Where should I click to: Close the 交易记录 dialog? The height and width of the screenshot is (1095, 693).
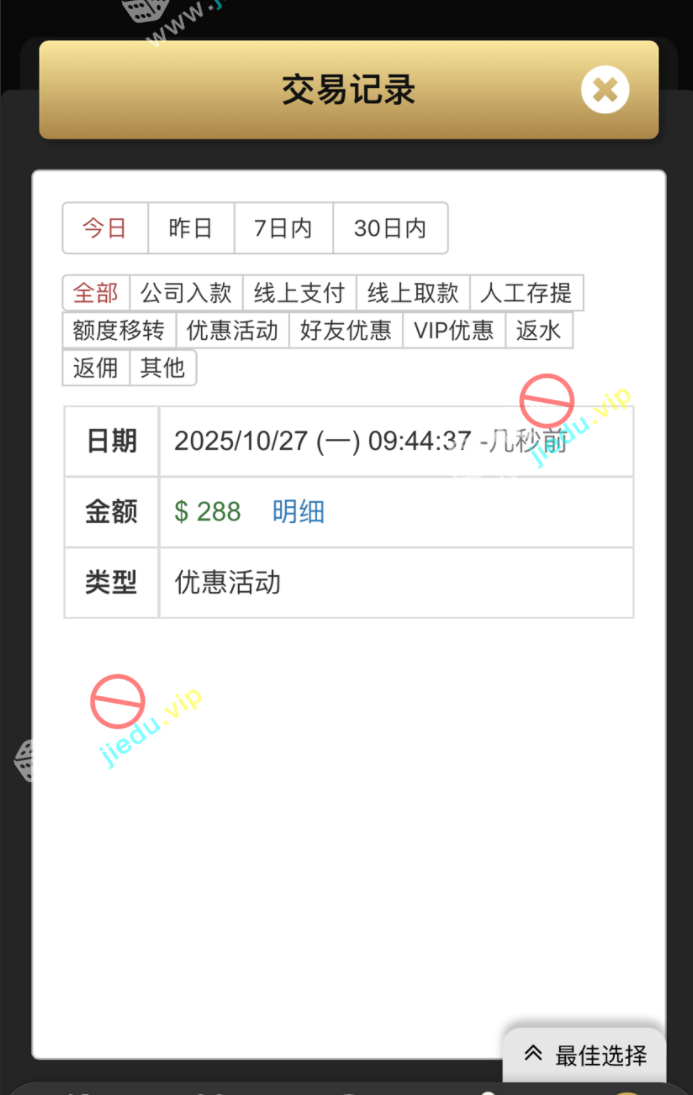coord(605,90)
